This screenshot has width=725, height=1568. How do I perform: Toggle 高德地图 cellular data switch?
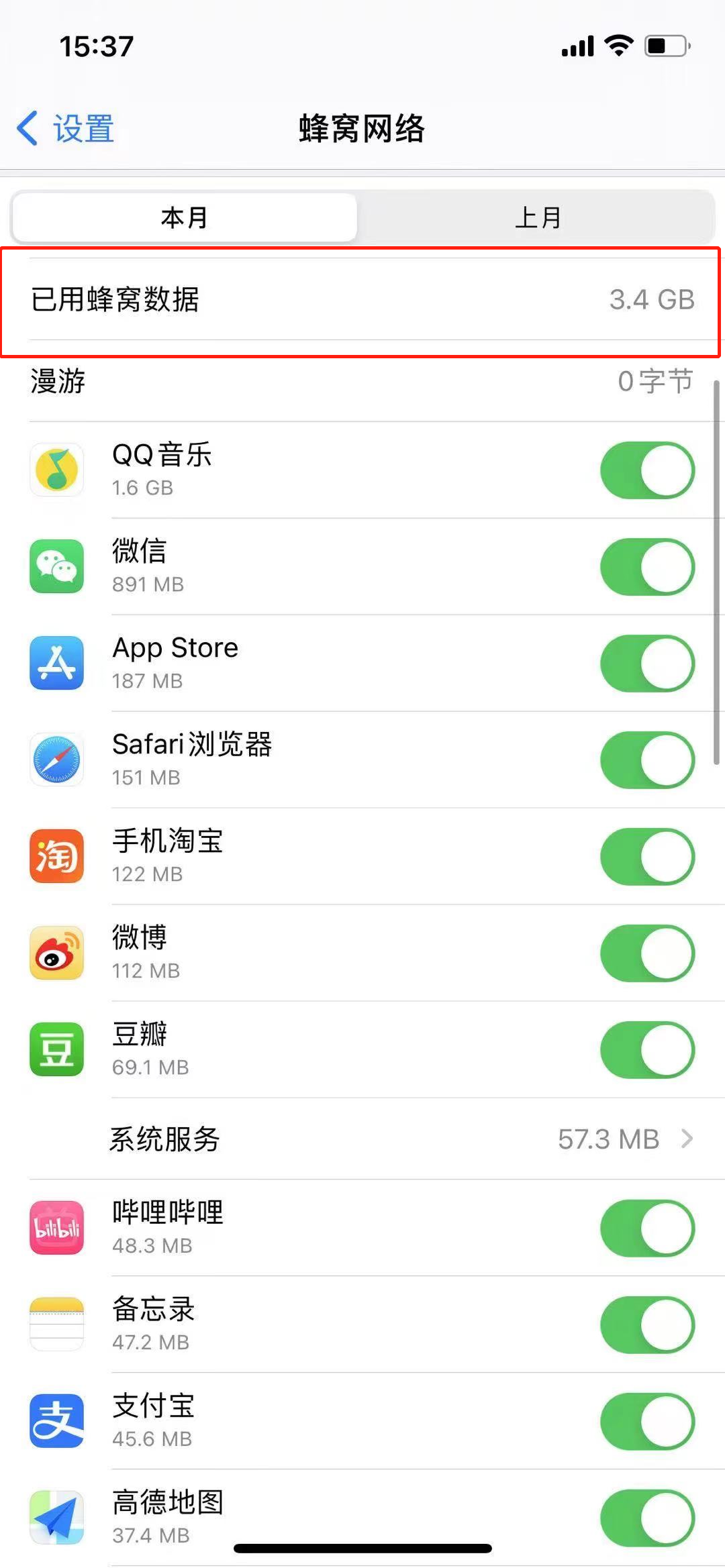point(647,1518)
